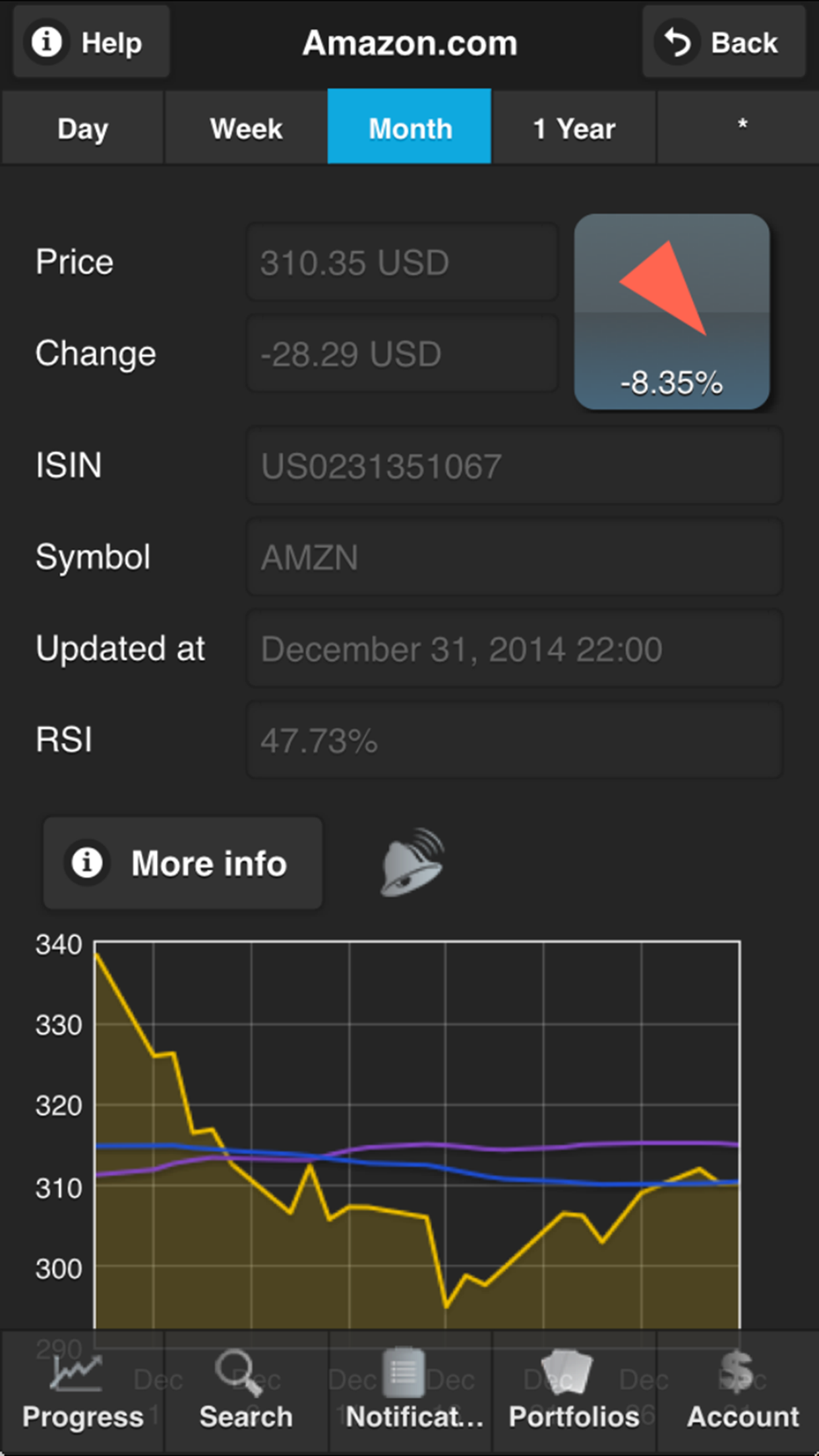The width and height of the screenshot is (819, 1456).
Task: Switch to the Day view
Action: point(82,127)
